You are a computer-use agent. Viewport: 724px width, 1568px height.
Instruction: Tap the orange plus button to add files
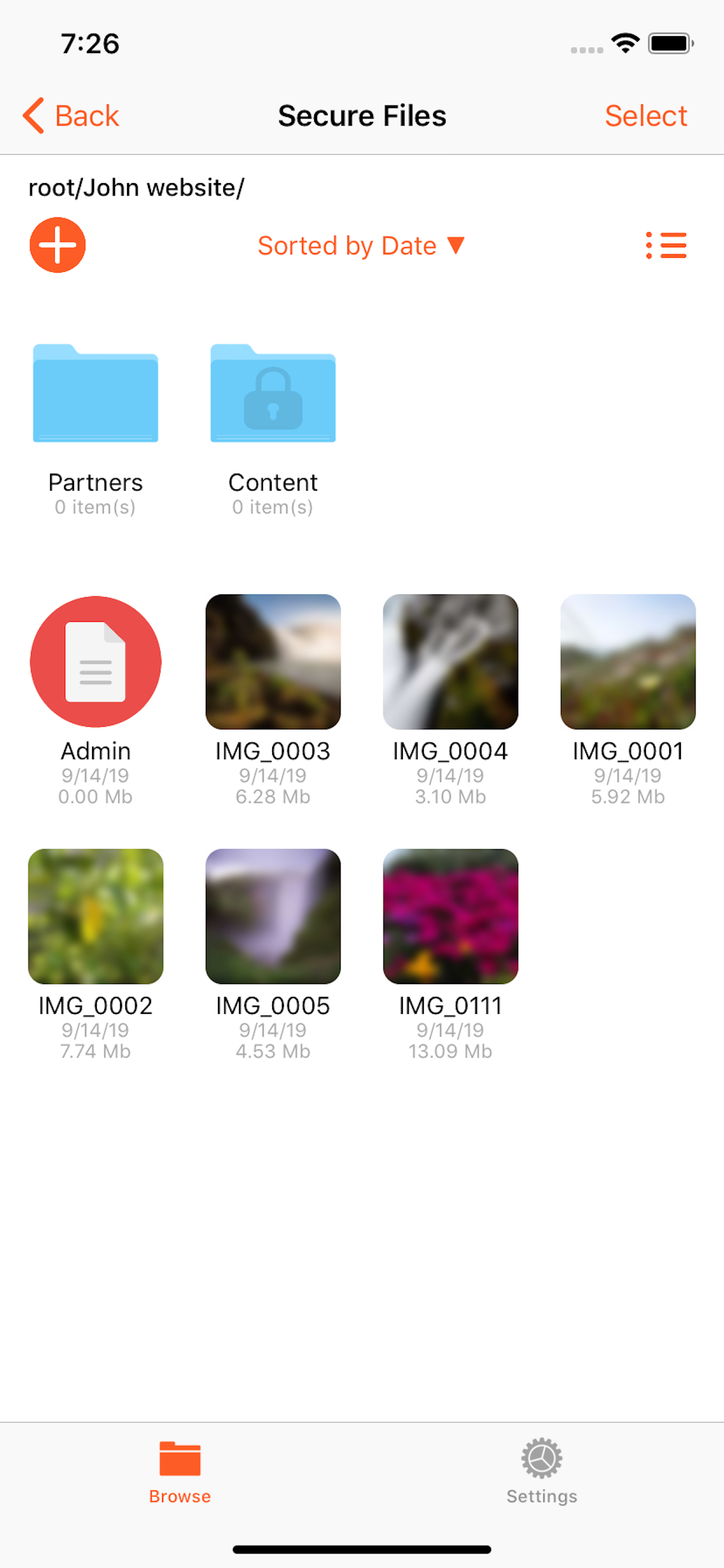pos(57,244)
